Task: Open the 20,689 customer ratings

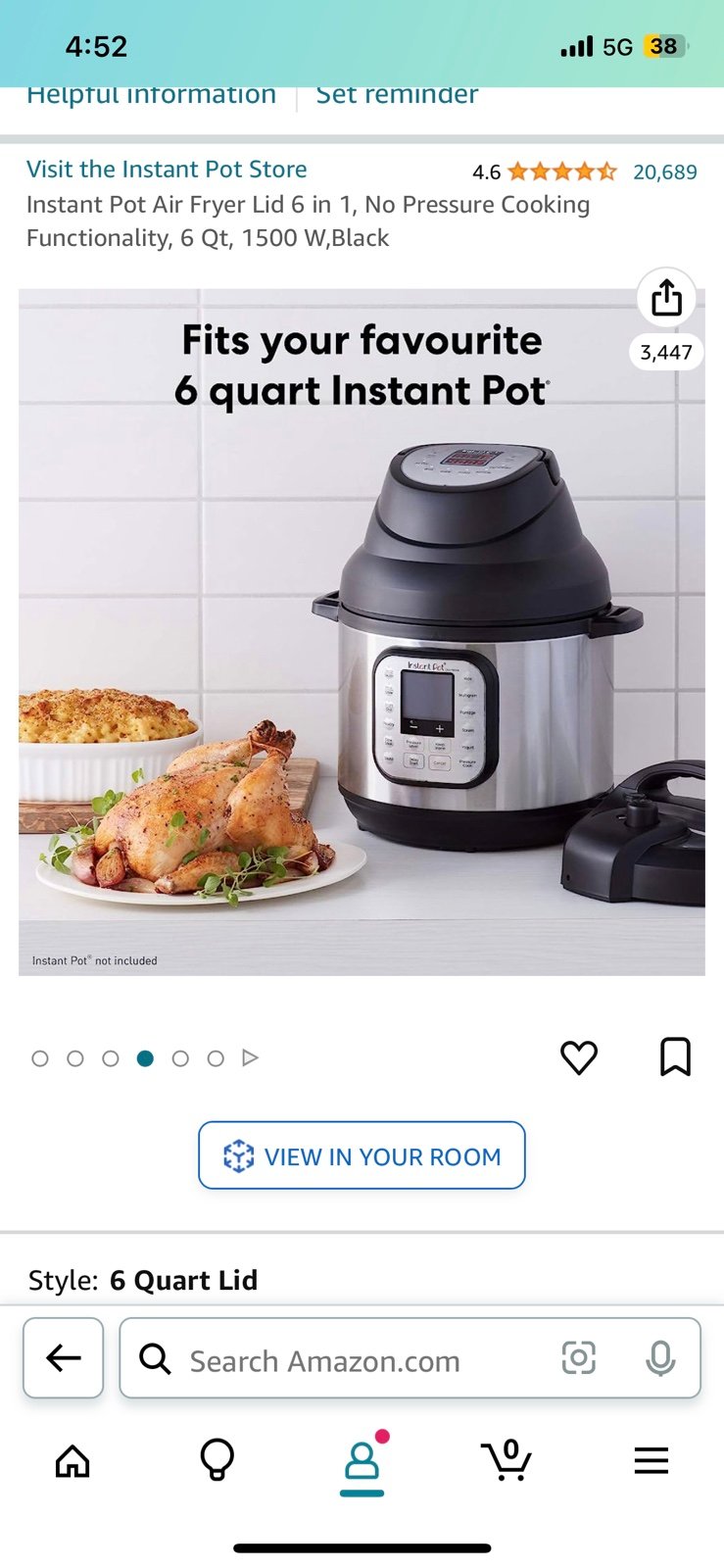Action: [664, 172]
